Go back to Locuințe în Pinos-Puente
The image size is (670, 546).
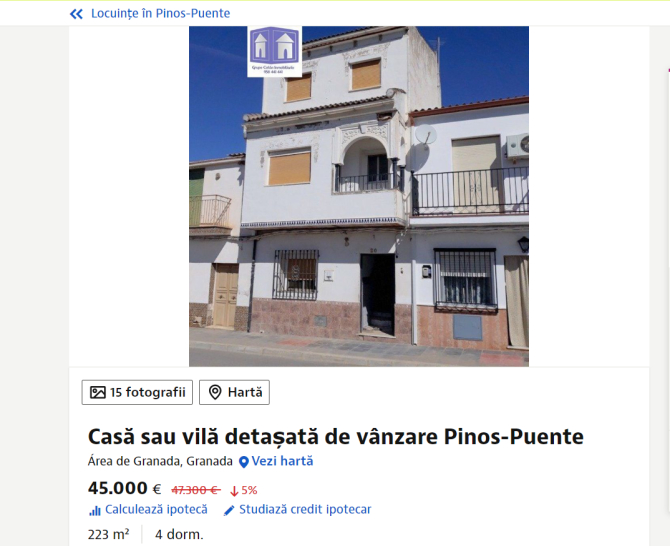[x=150, y=14]
